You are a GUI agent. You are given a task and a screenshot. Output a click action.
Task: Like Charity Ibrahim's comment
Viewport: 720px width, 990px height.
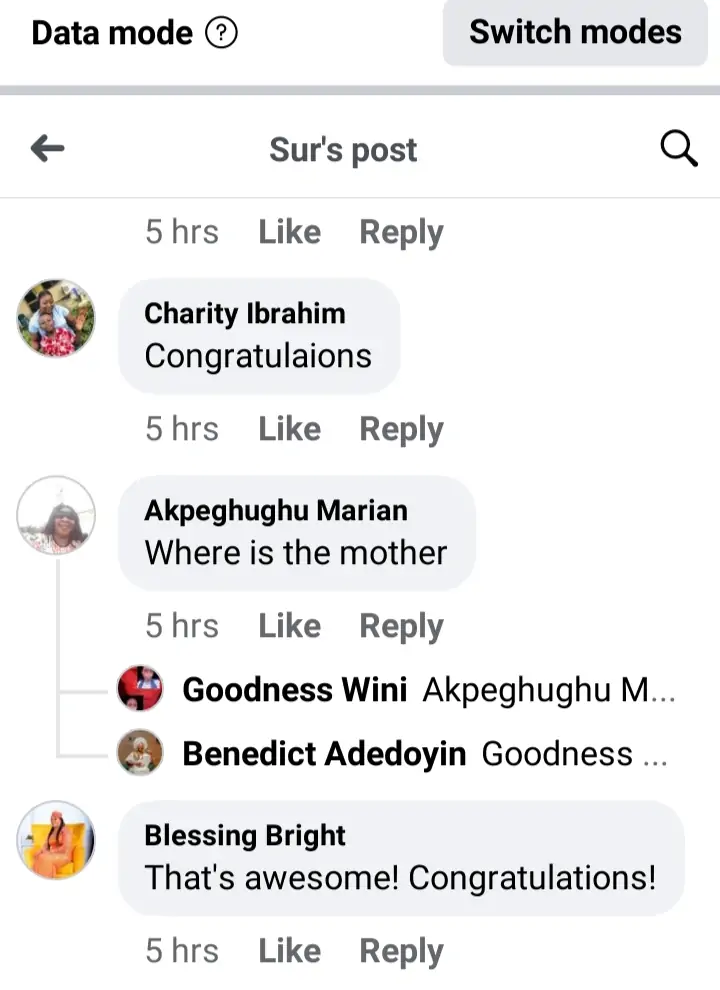pos(289,429)
